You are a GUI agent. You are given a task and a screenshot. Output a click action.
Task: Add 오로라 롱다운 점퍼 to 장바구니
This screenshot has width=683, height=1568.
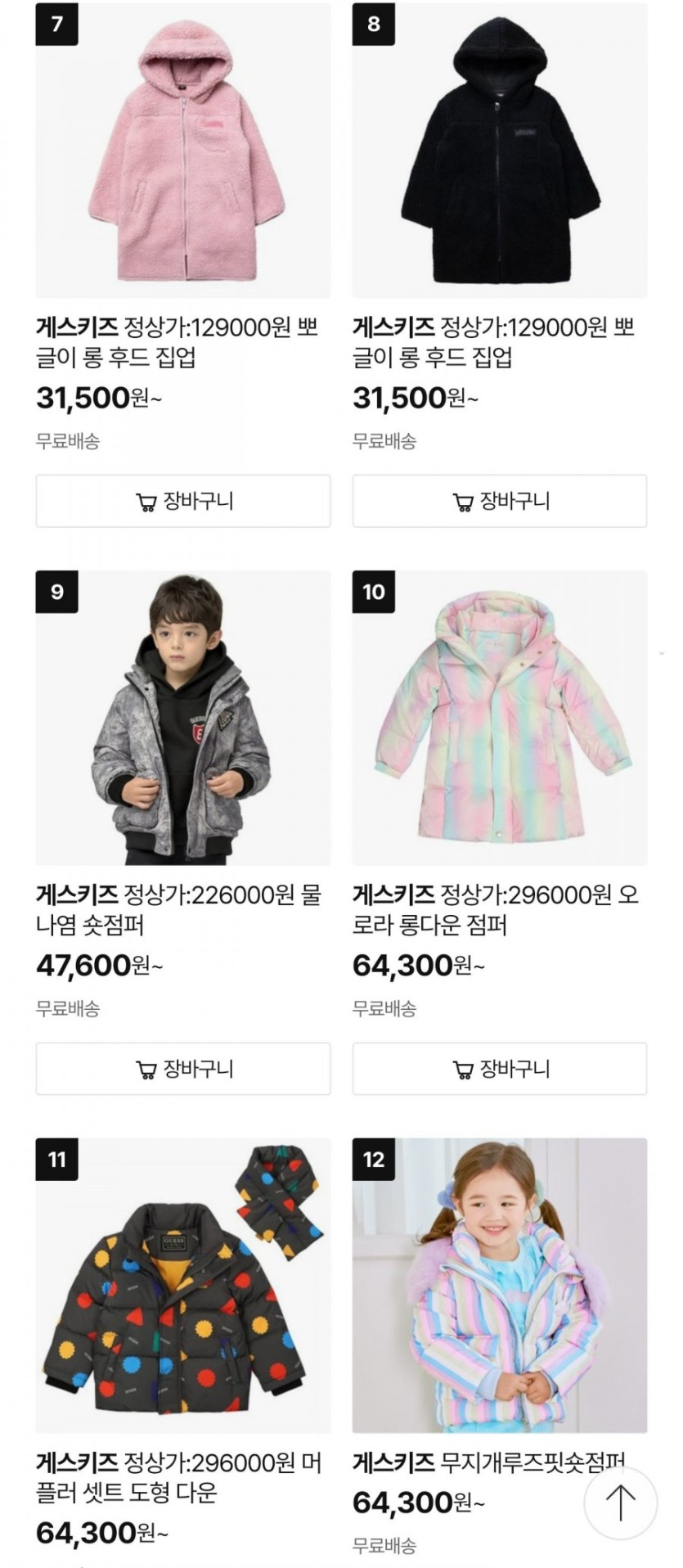coord(499,1069)
